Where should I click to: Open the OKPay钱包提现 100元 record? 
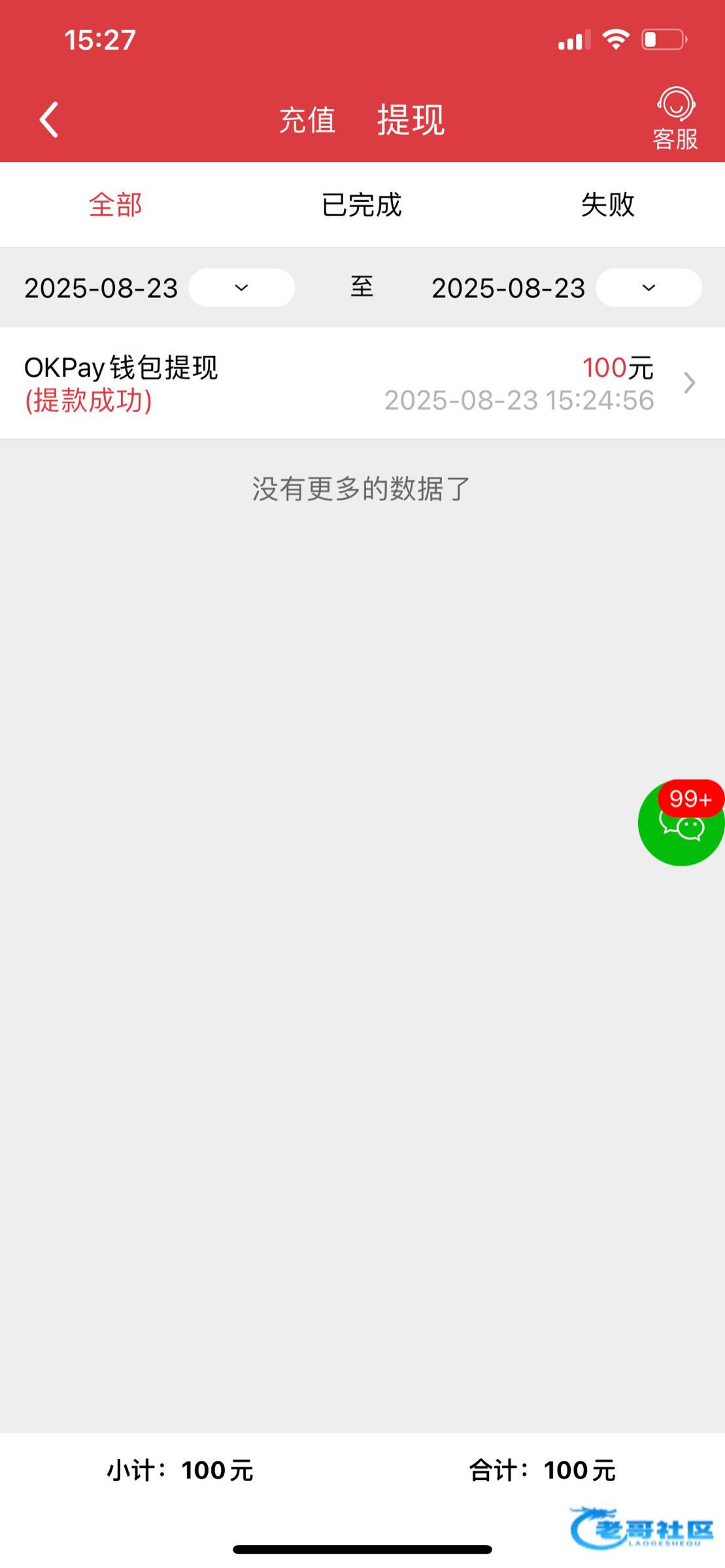click(362, 383)
